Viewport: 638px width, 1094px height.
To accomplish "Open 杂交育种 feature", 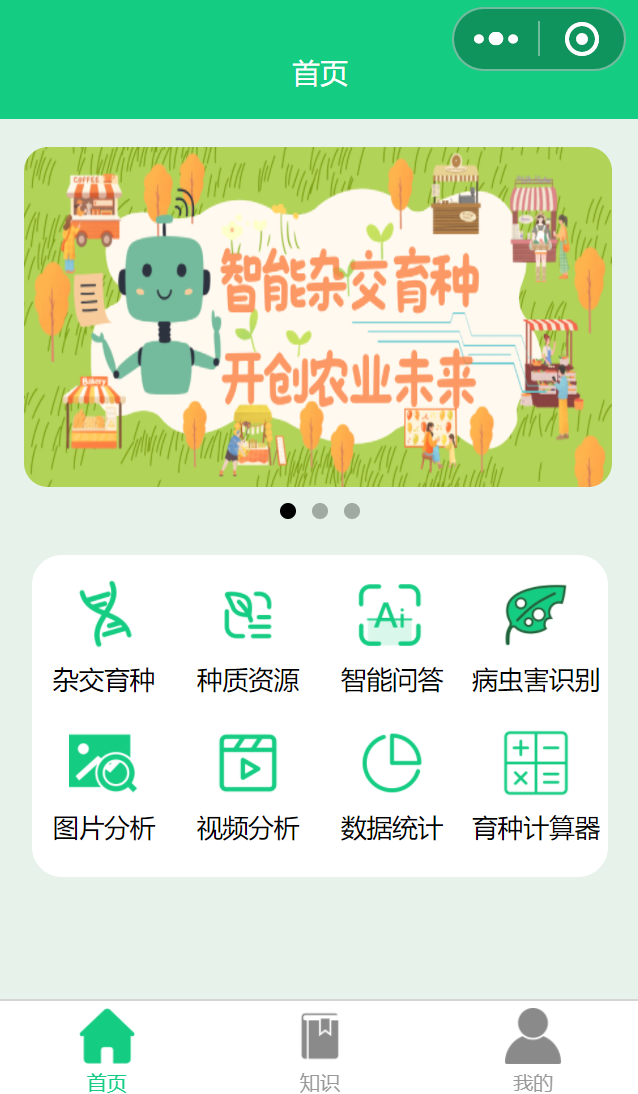I will coord(104,637).
